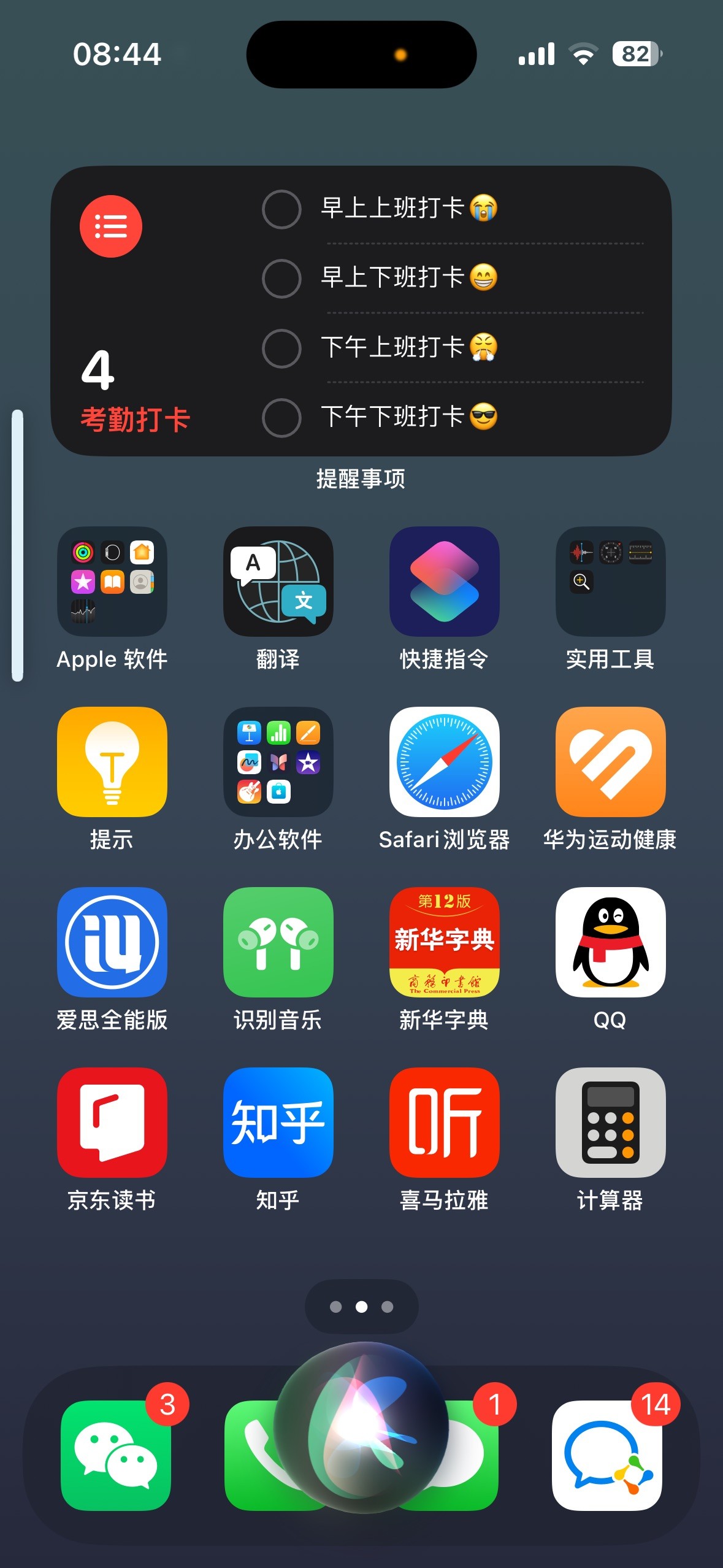Open Safari浏览器
Viewport: 723px width, 1568px height.
click(x=444, y=761)
